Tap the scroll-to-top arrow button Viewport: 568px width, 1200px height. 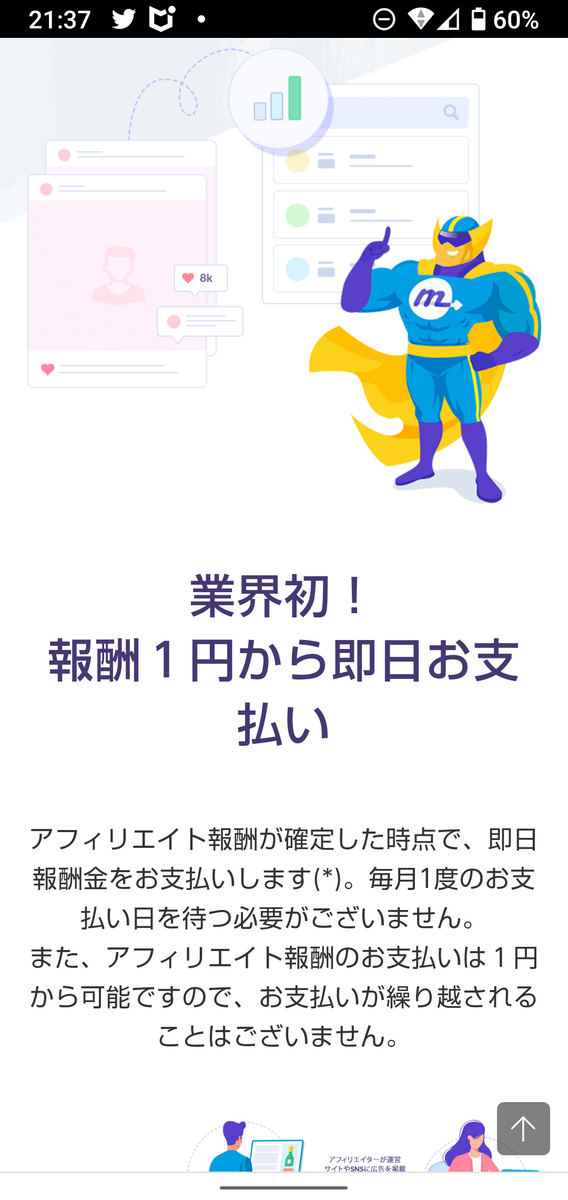pyautogui.click(x=523, y=1128)
